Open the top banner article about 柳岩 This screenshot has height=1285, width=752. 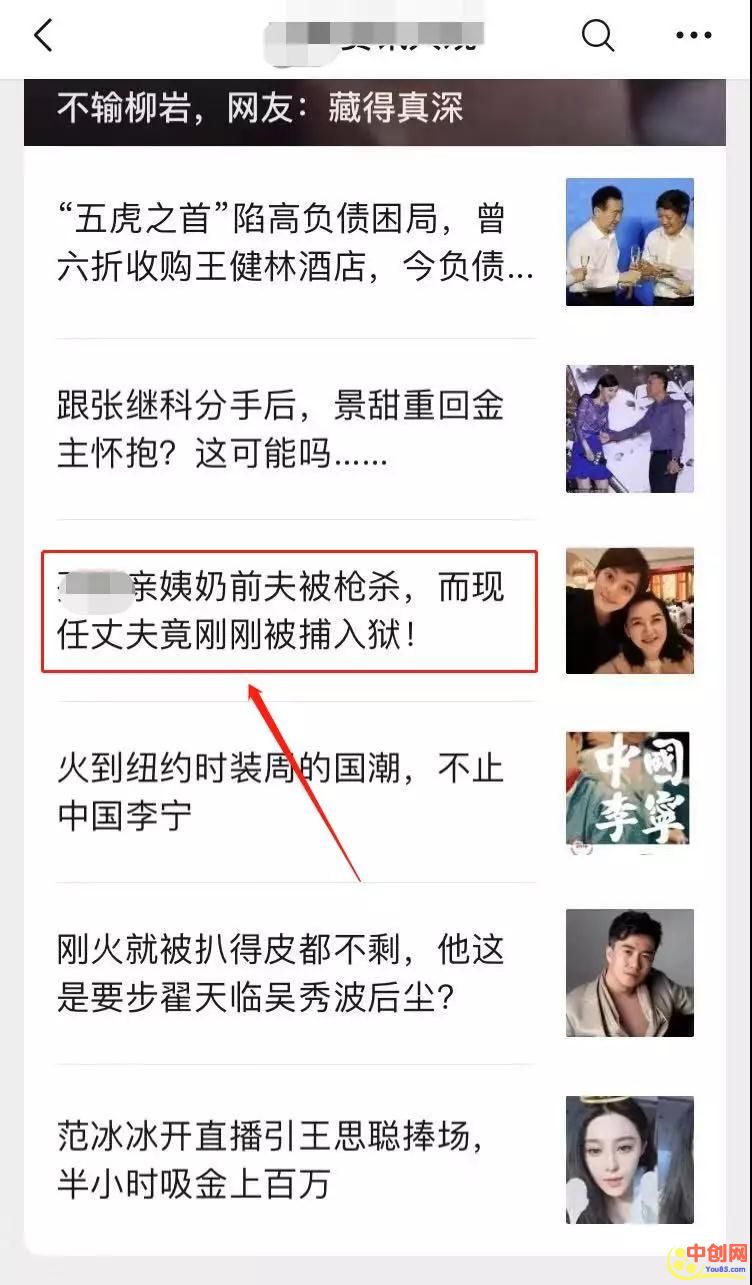[260, 108]
